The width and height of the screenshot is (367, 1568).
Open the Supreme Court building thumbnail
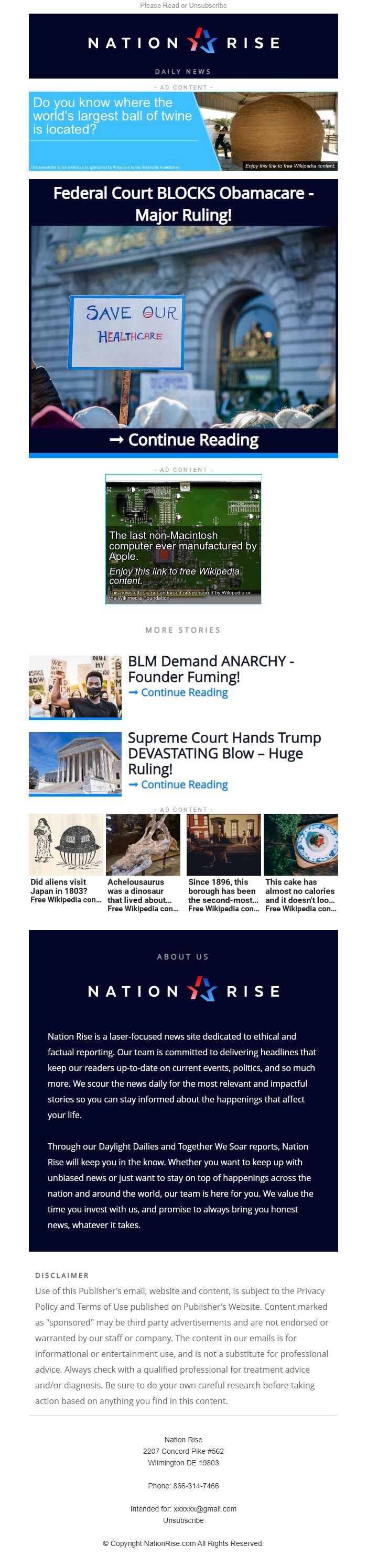[75, 763]
